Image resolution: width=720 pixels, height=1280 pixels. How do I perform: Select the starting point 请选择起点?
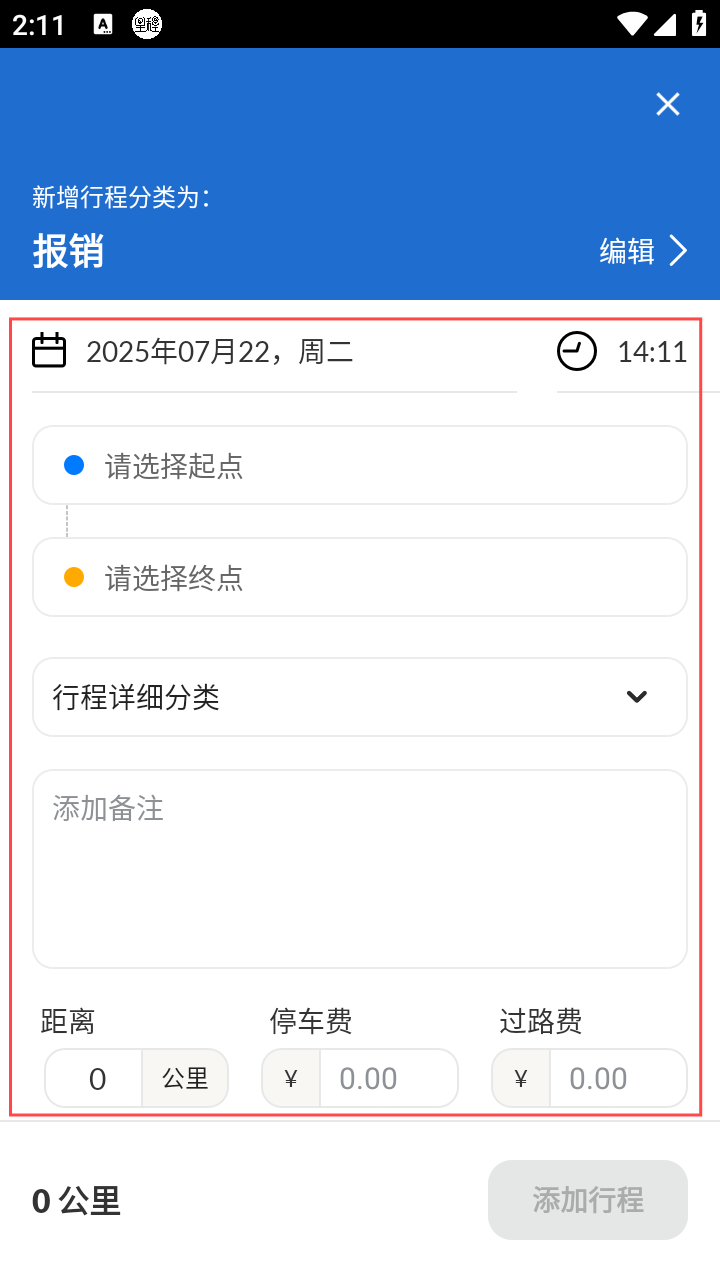360,466
